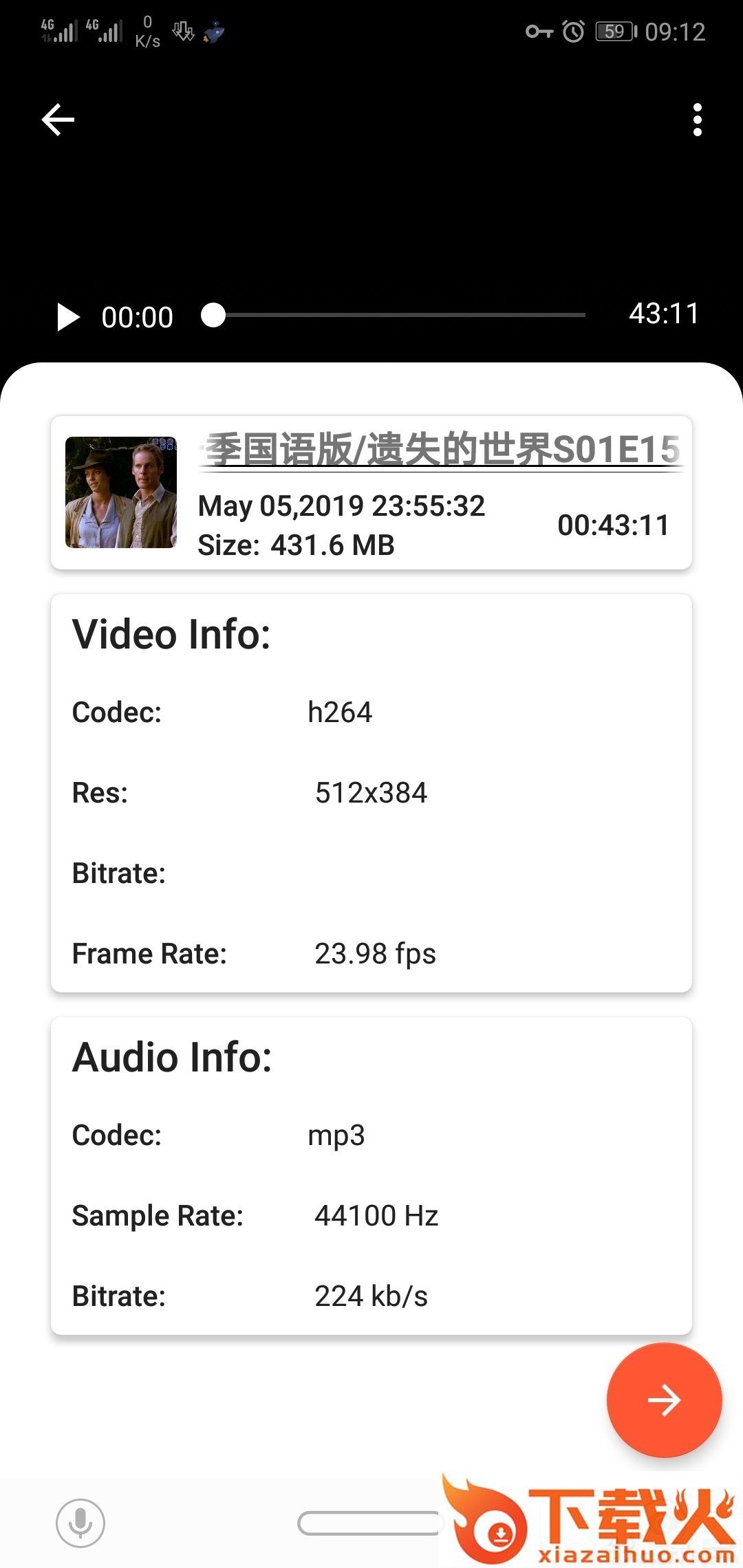
Task: Open the three-dot overflow menu
Action: pyautogui.click(x=697, y=120)
